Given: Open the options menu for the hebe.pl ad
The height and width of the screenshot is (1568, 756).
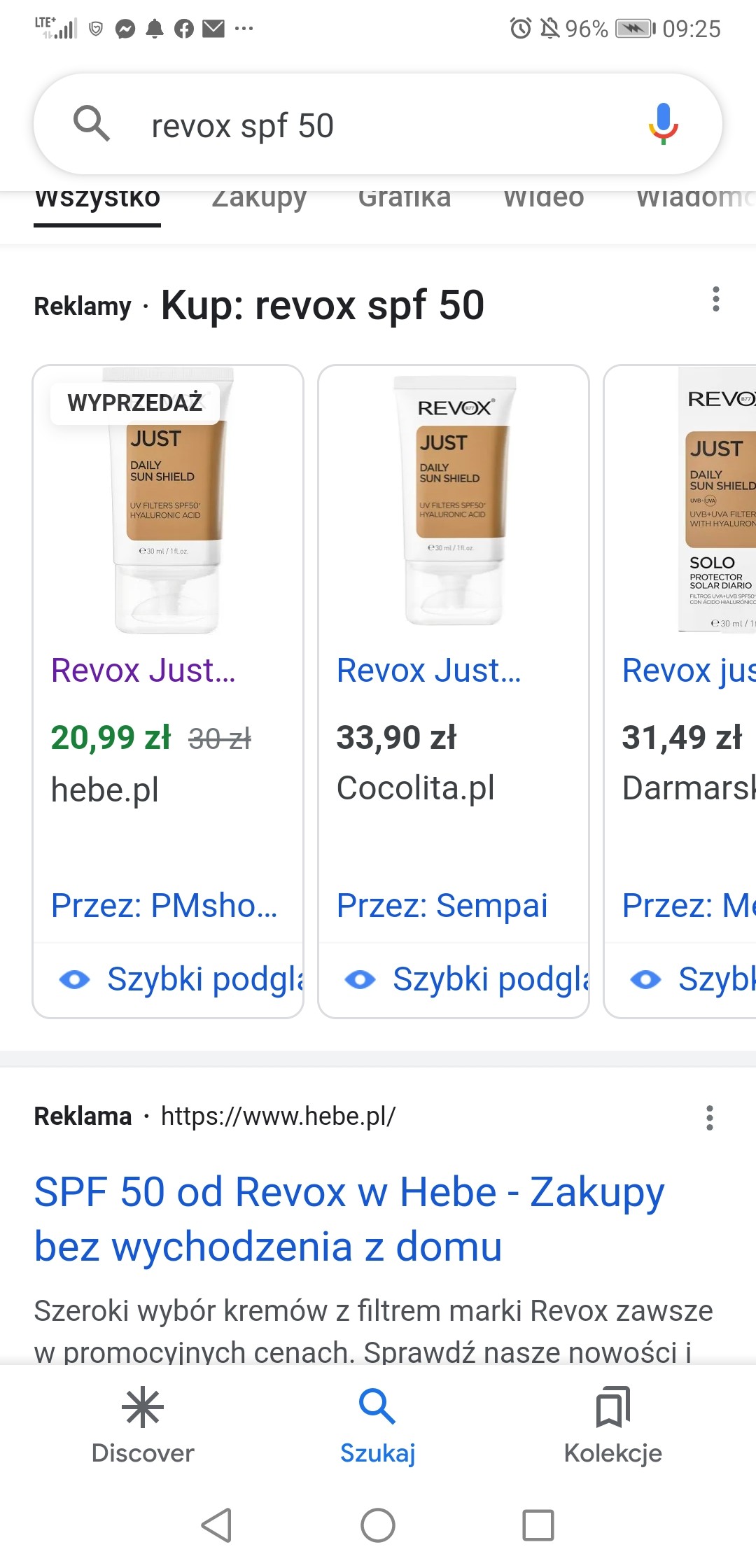Looking at the screenshot, I should [709, 1118].
